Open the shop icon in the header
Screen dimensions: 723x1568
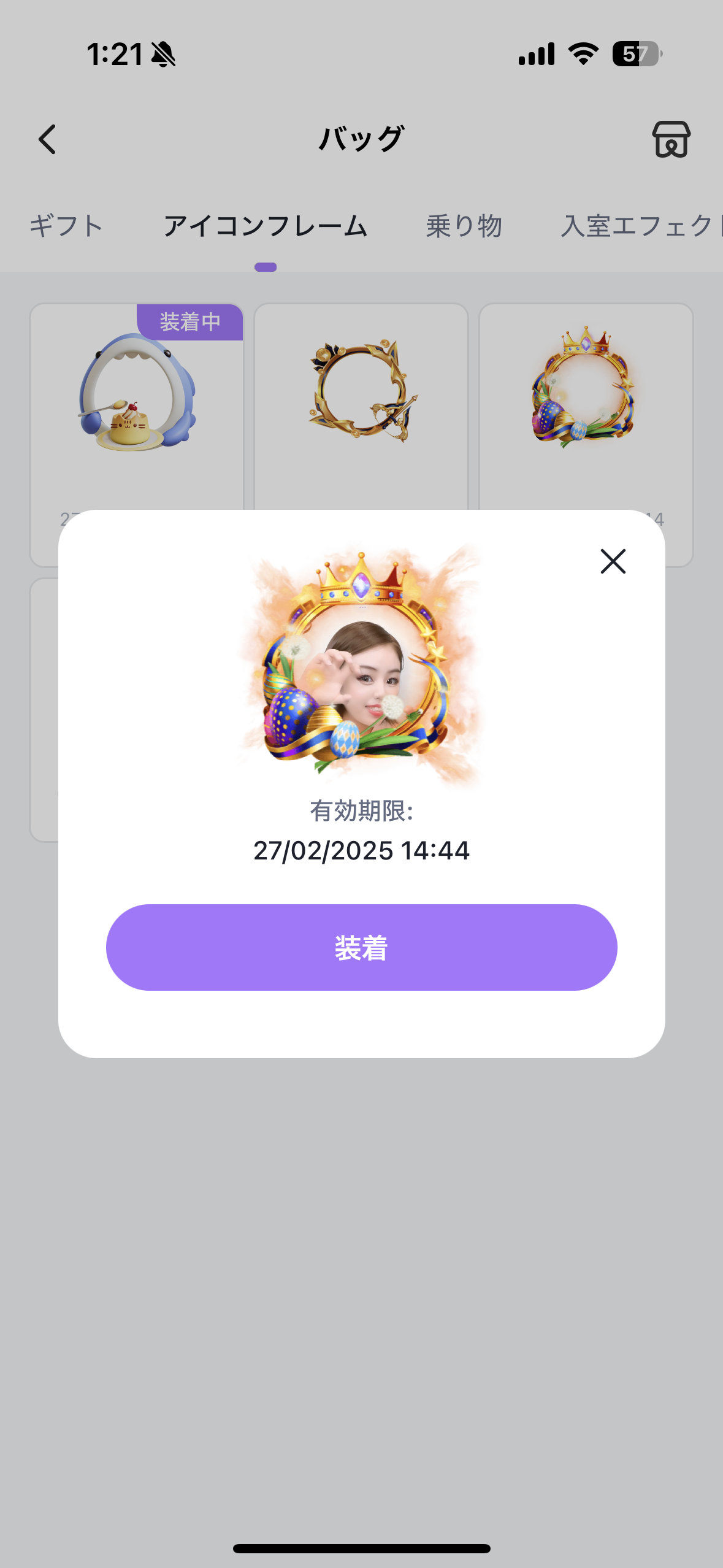[x=671, y=139]
